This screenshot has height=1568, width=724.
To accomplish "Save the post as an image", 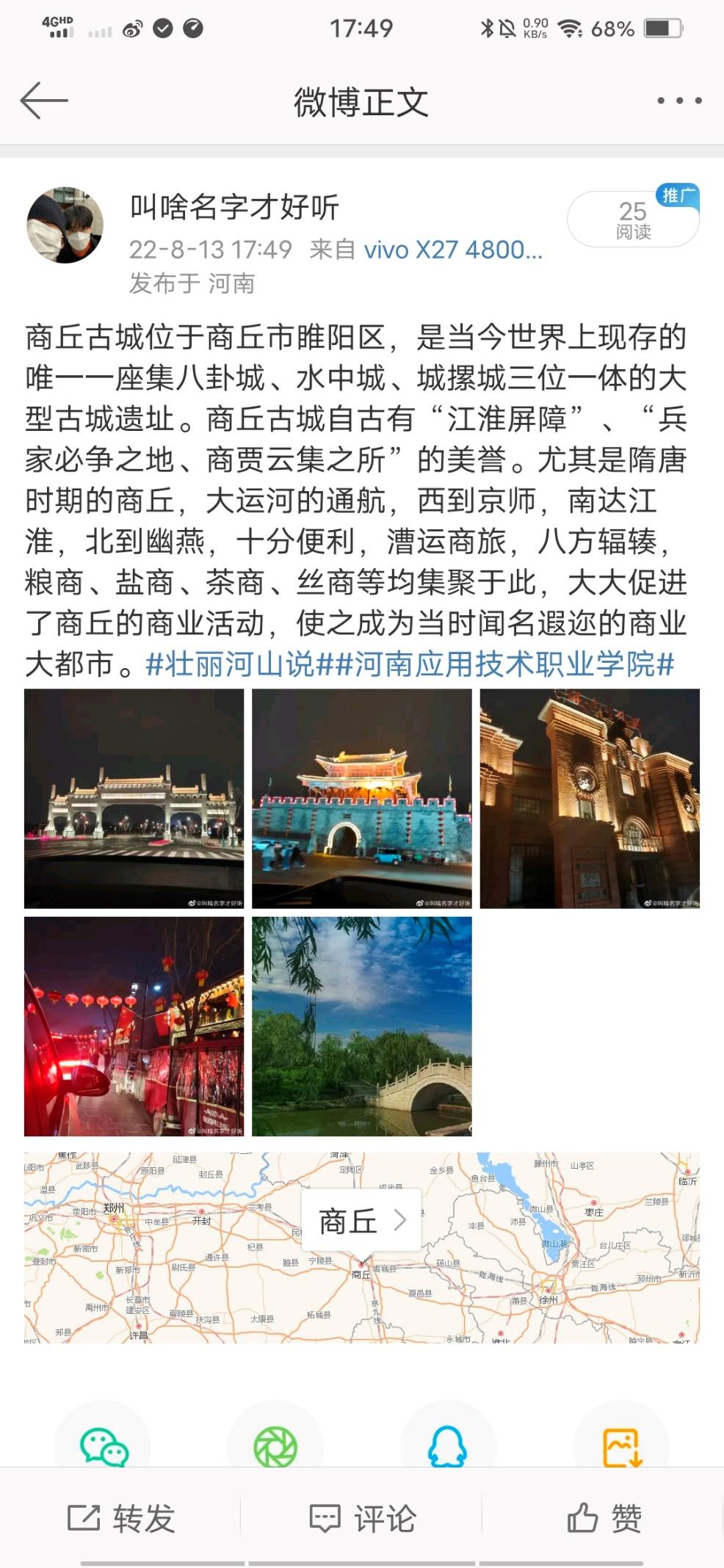I will [x=621, y=1446].
